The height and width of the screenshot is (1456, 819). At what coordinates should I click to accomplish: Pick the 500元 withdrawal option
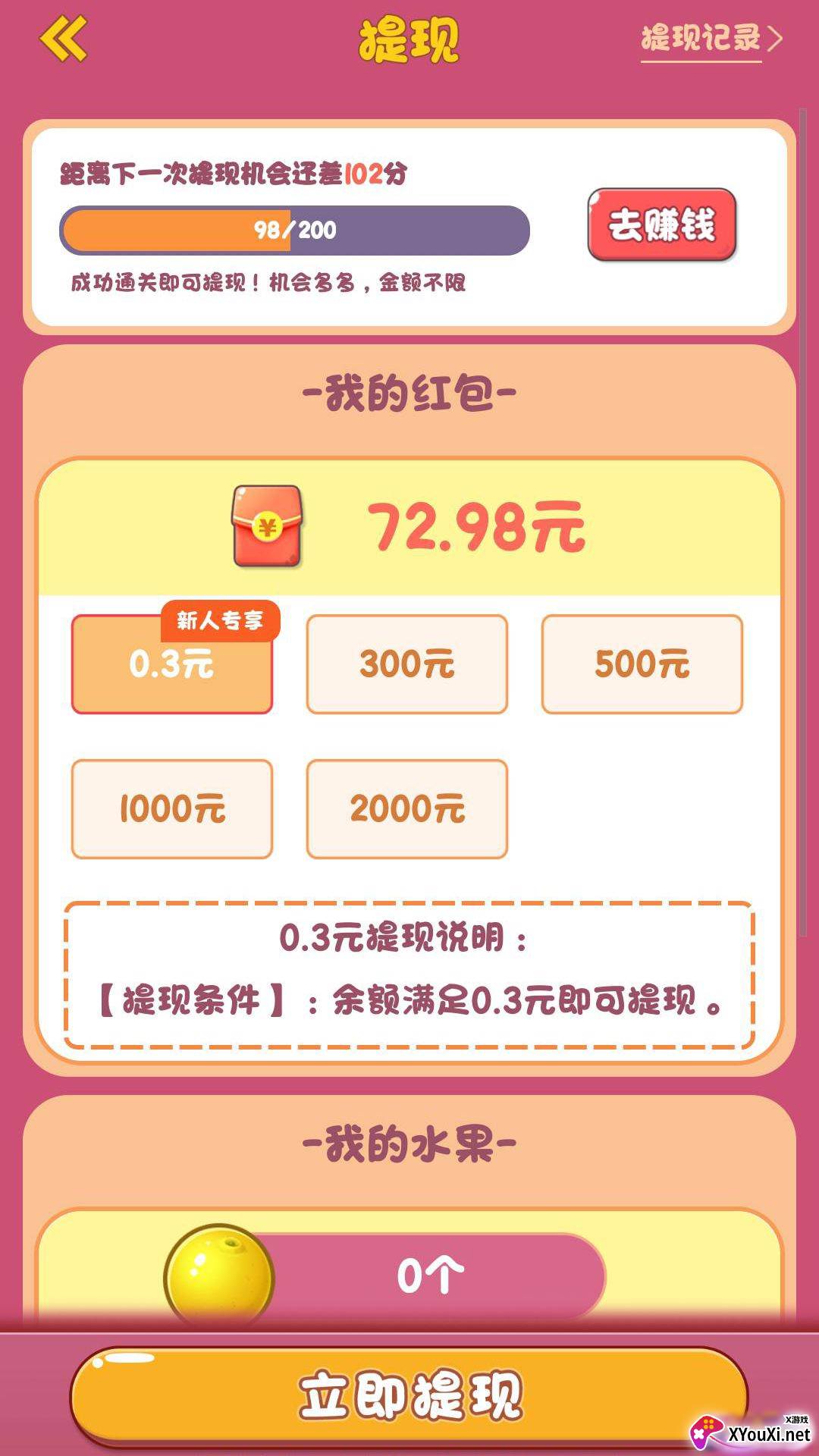pyautogui.click(x=642, y=664)
